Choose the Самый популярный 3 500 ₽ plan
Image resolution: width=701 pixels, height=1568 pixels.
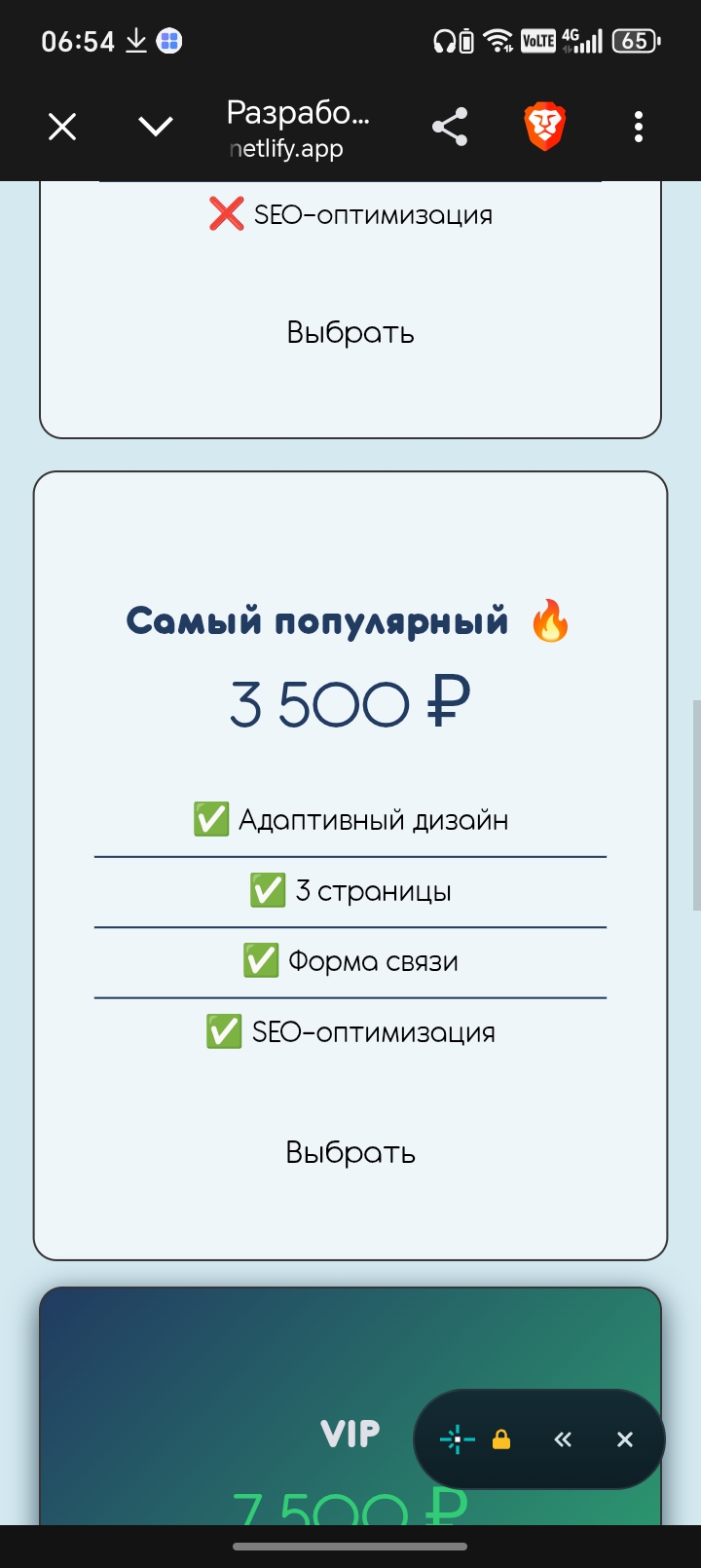tap(350, 1153)
